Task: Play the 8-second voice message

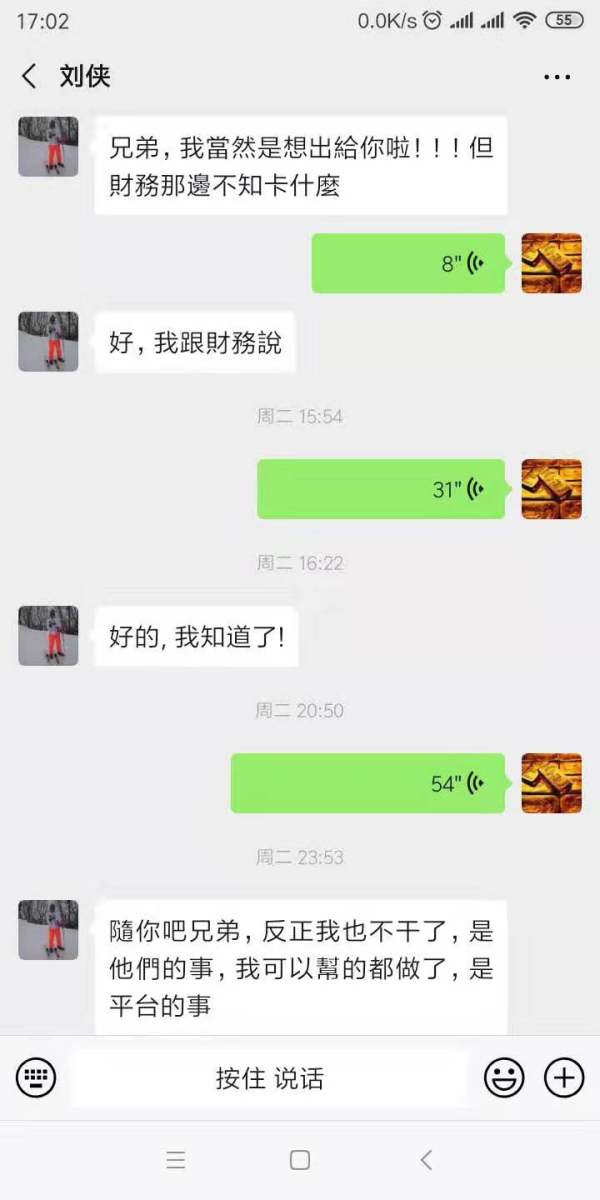Action: pos(408,263)
